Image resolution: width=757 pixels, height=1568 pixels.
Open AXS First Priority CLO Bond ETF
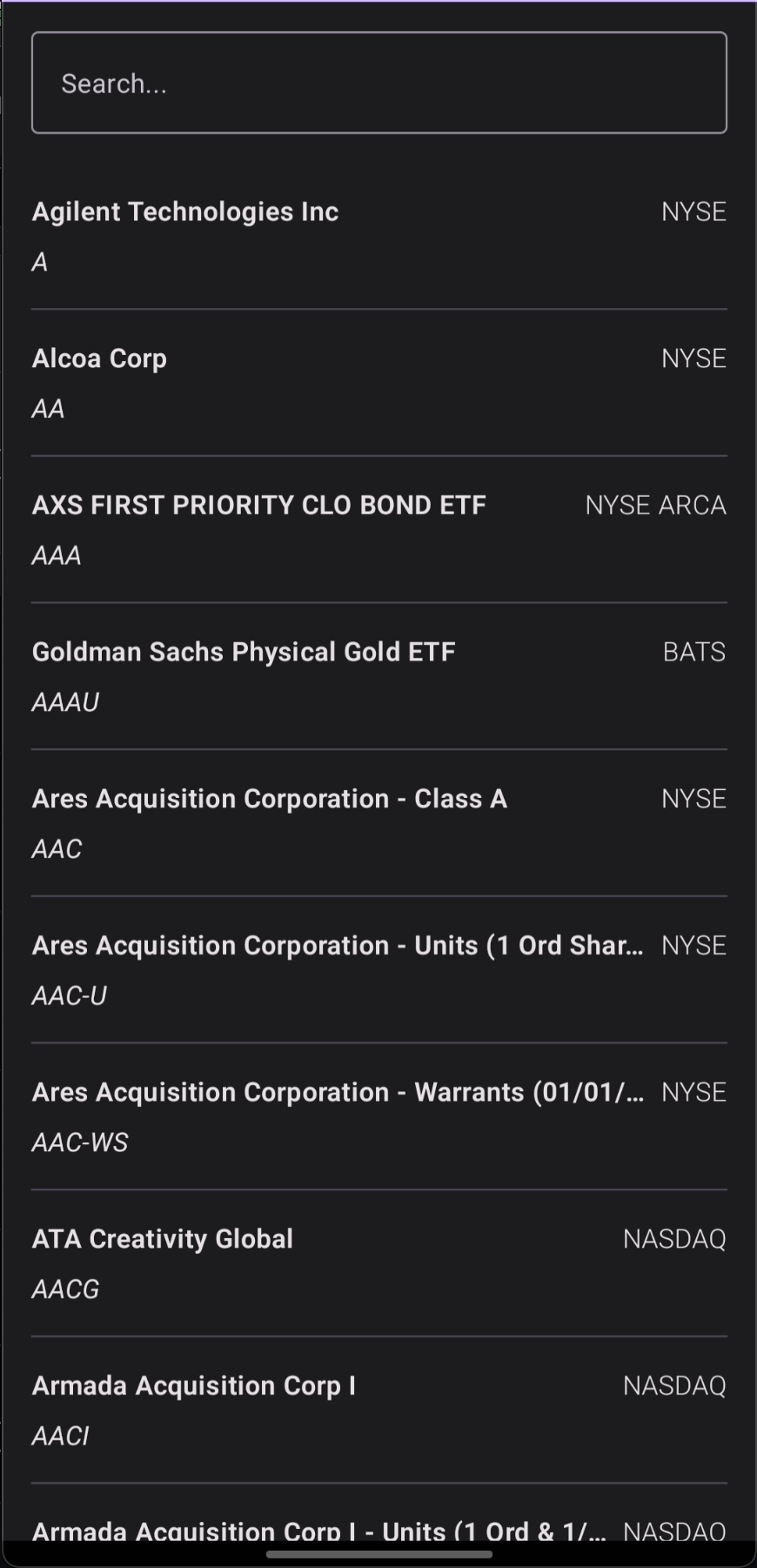click(378, 529)
